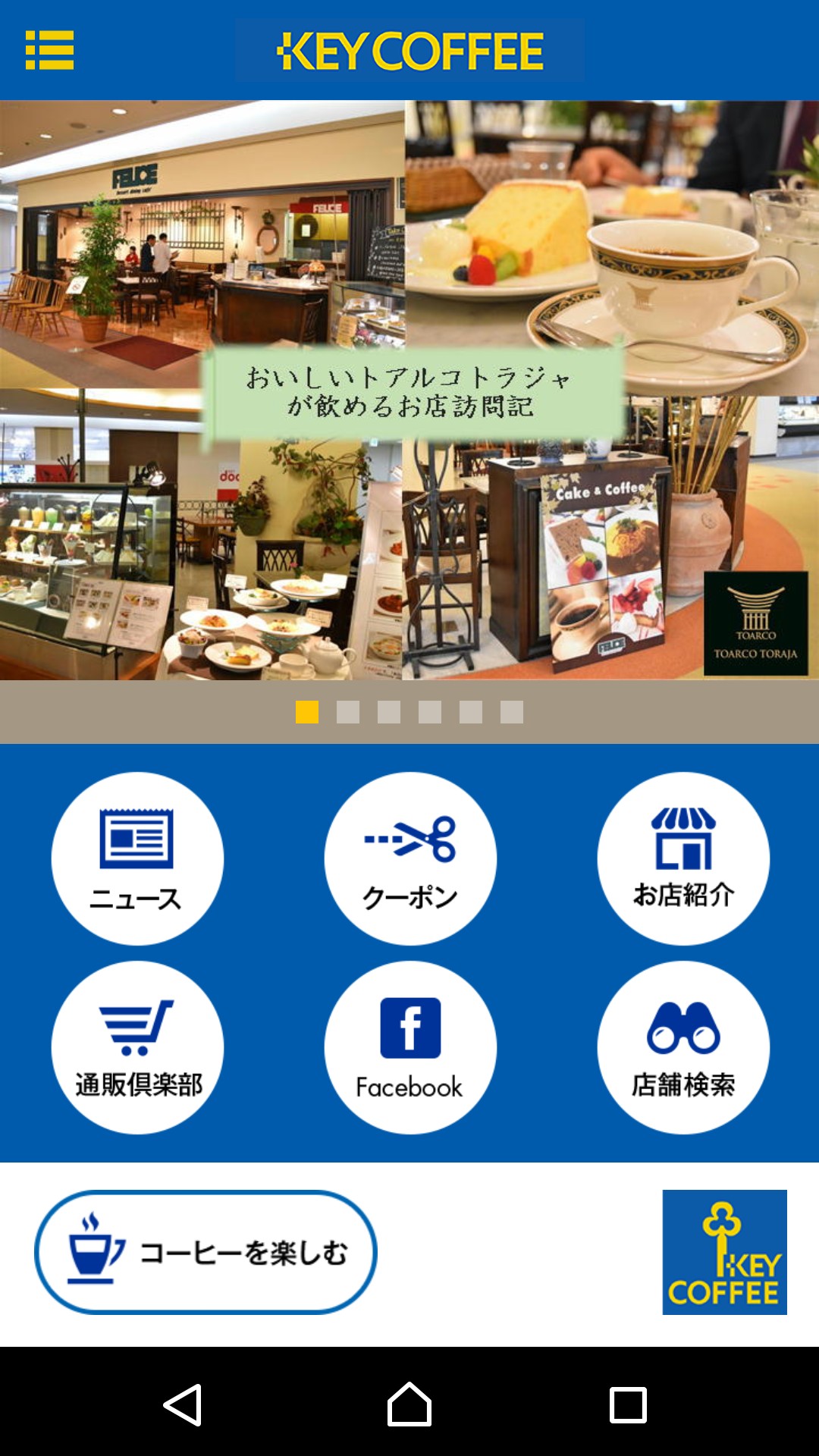Open the 通販倶楽部 online shop
Viewport: 819px width, 1456px height.
click(137, 1048)
